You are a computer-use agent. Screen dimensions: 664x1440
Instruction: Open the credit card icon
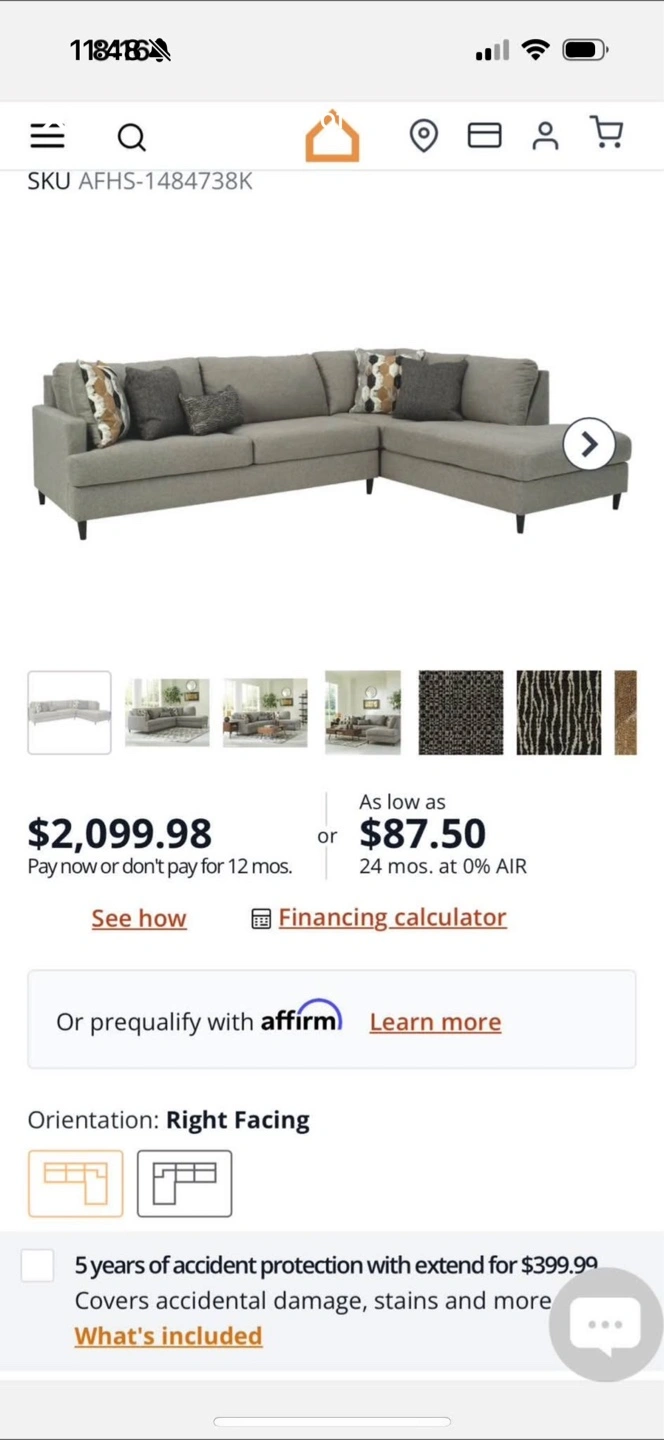[484, 135]
